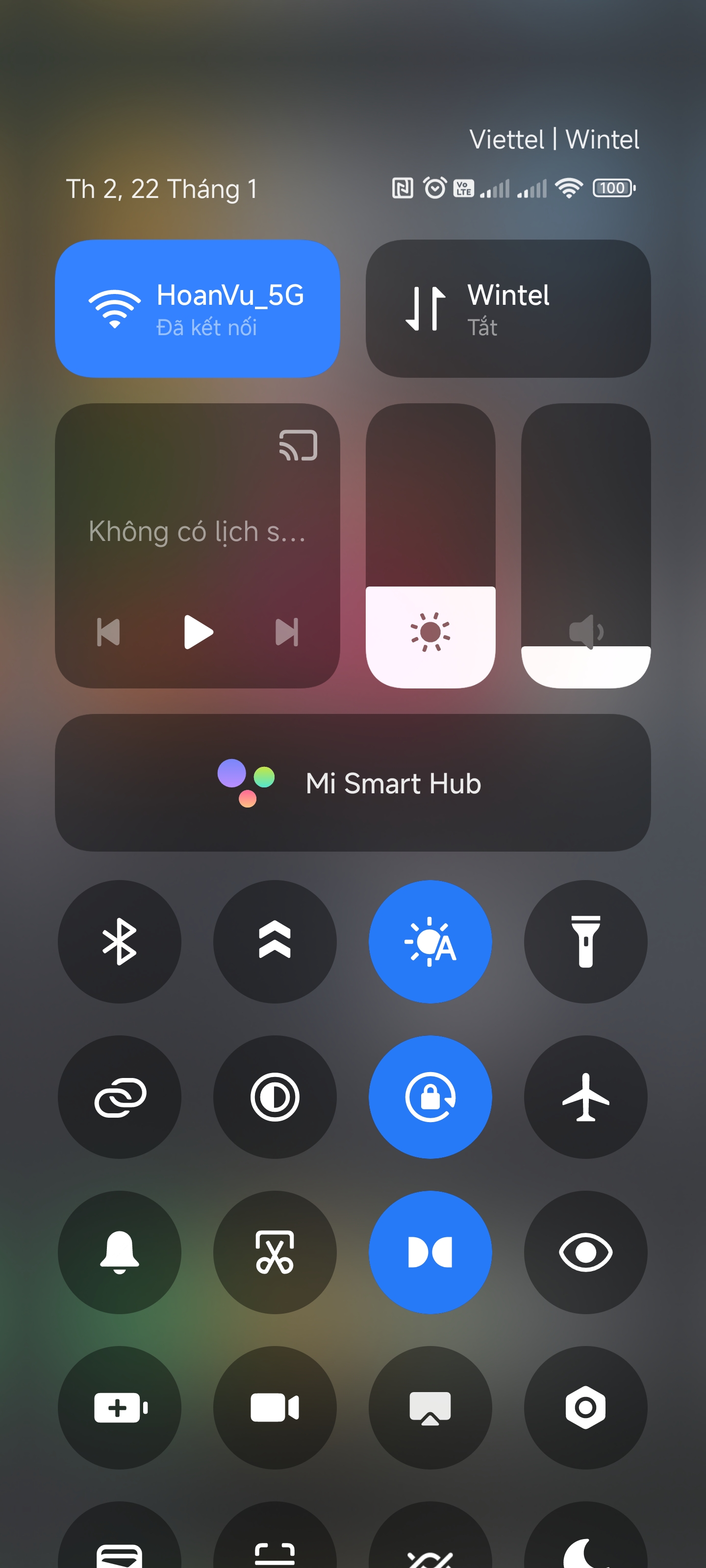Turn on Wintel mobile data
This screenshot has width=706, height=1568.
(x=508, y=309)
